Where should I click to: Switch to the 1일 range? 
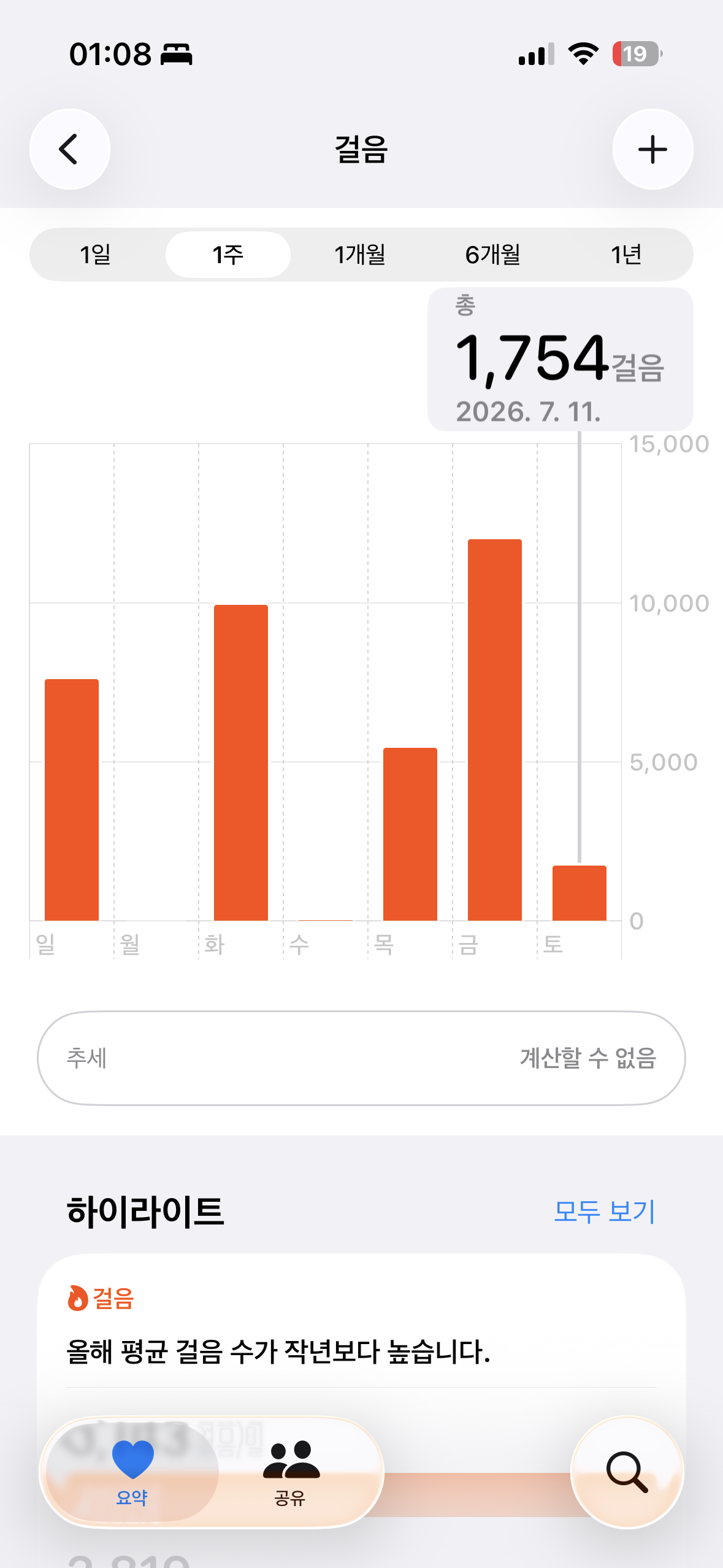96,255
